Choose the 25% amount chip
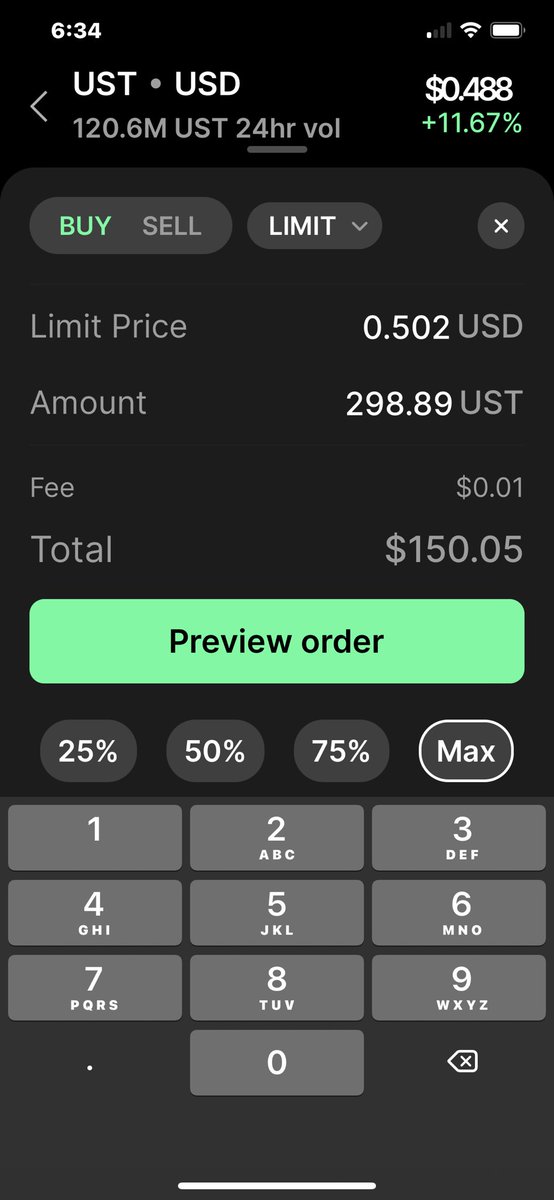The image size is (554, 1200). pyautogui.click(x=88, y=752)
